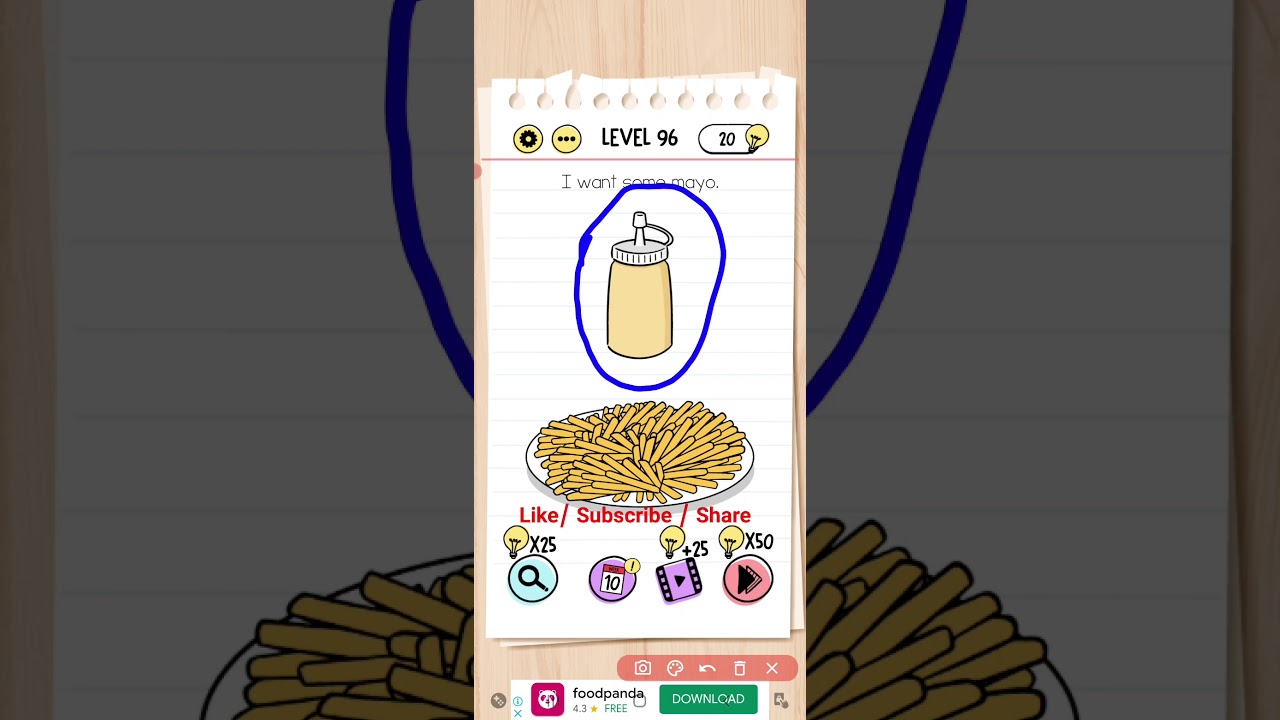Open the settings gear
This screenshot has width=1280, height=720.
(x=527, y=139)
